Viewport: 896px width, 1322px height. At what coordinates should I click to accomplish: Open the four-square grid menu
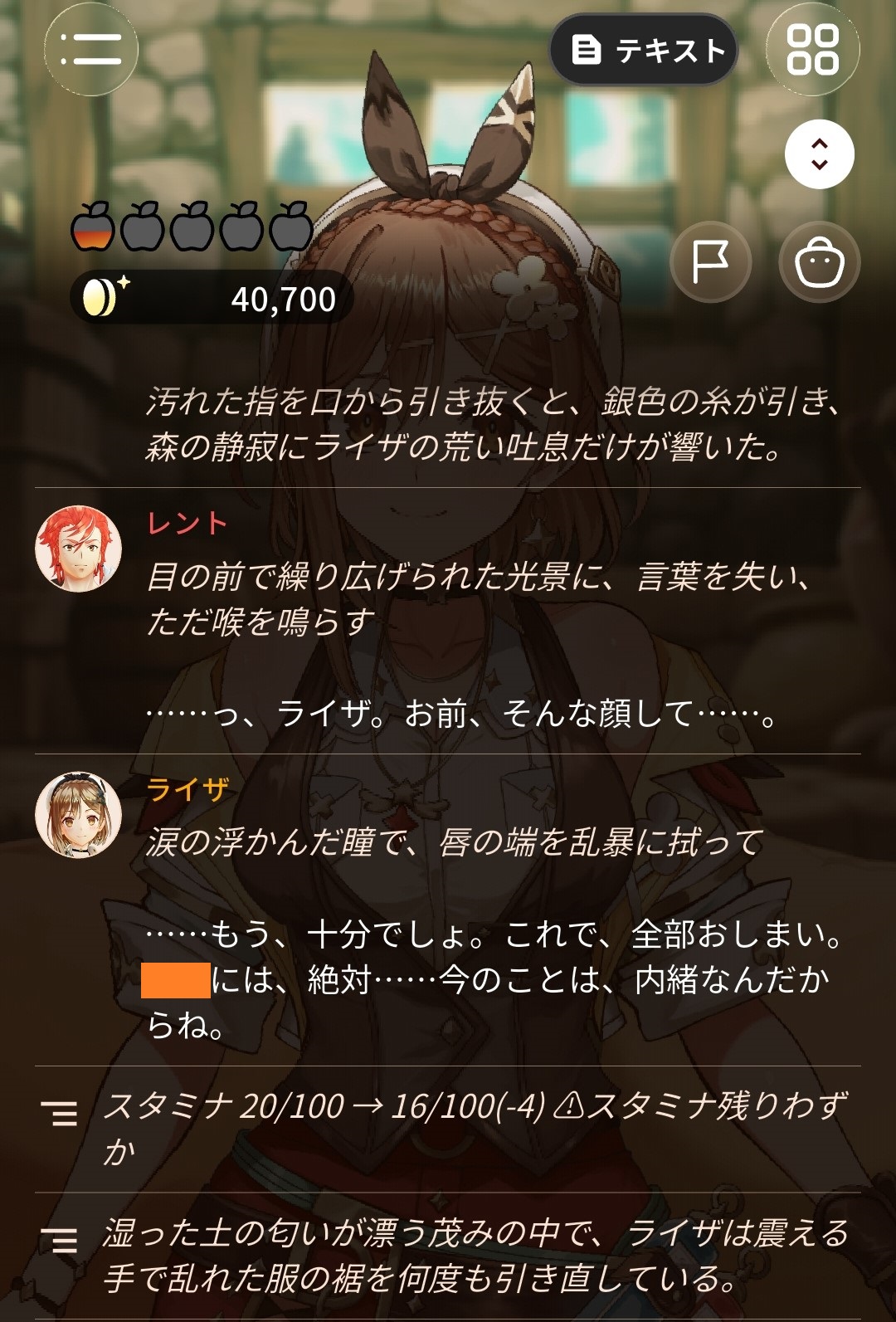click(x=812, y=49)
